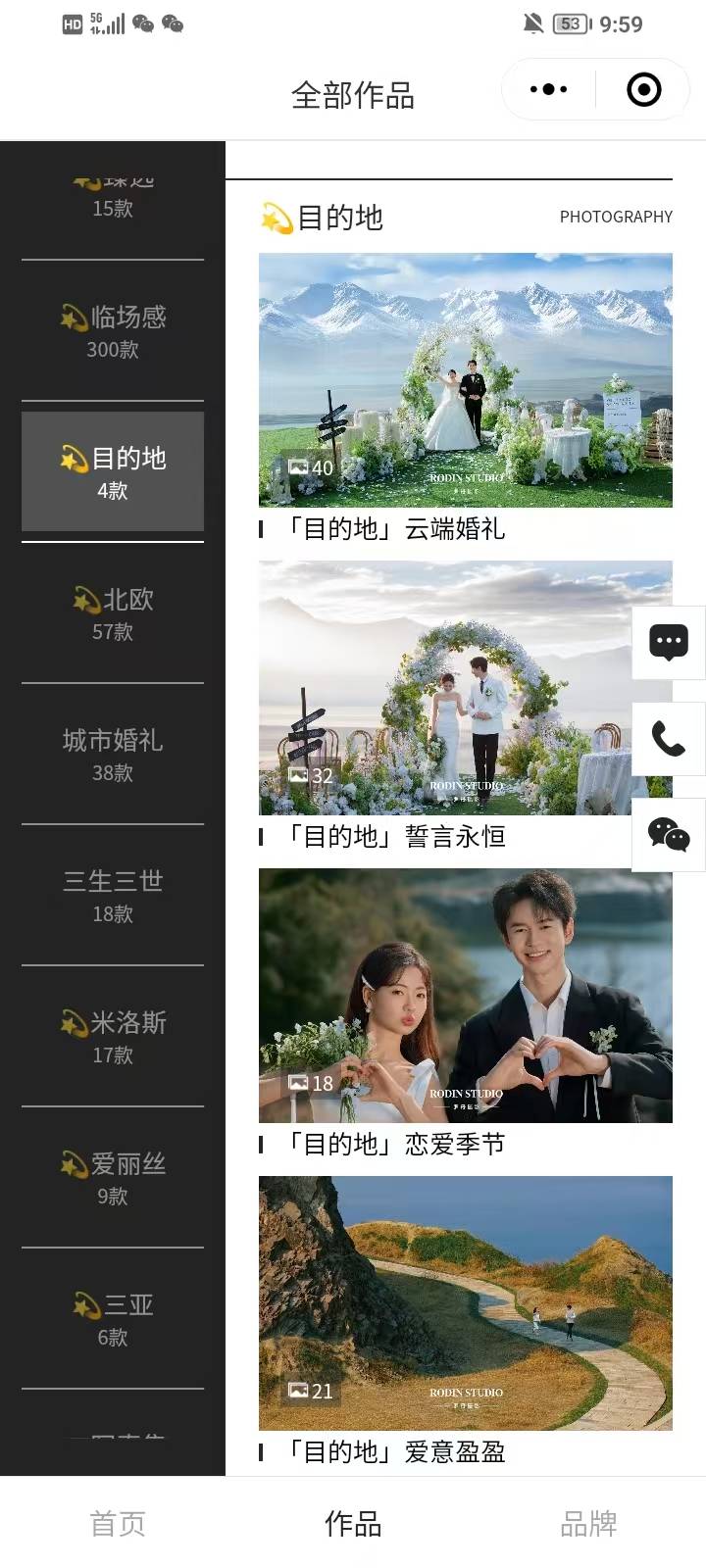Select the 三亚 category
Image resolution: width=706 pixels, height=1568 pixels.
pyautogui.click(x=113, y=1318)
